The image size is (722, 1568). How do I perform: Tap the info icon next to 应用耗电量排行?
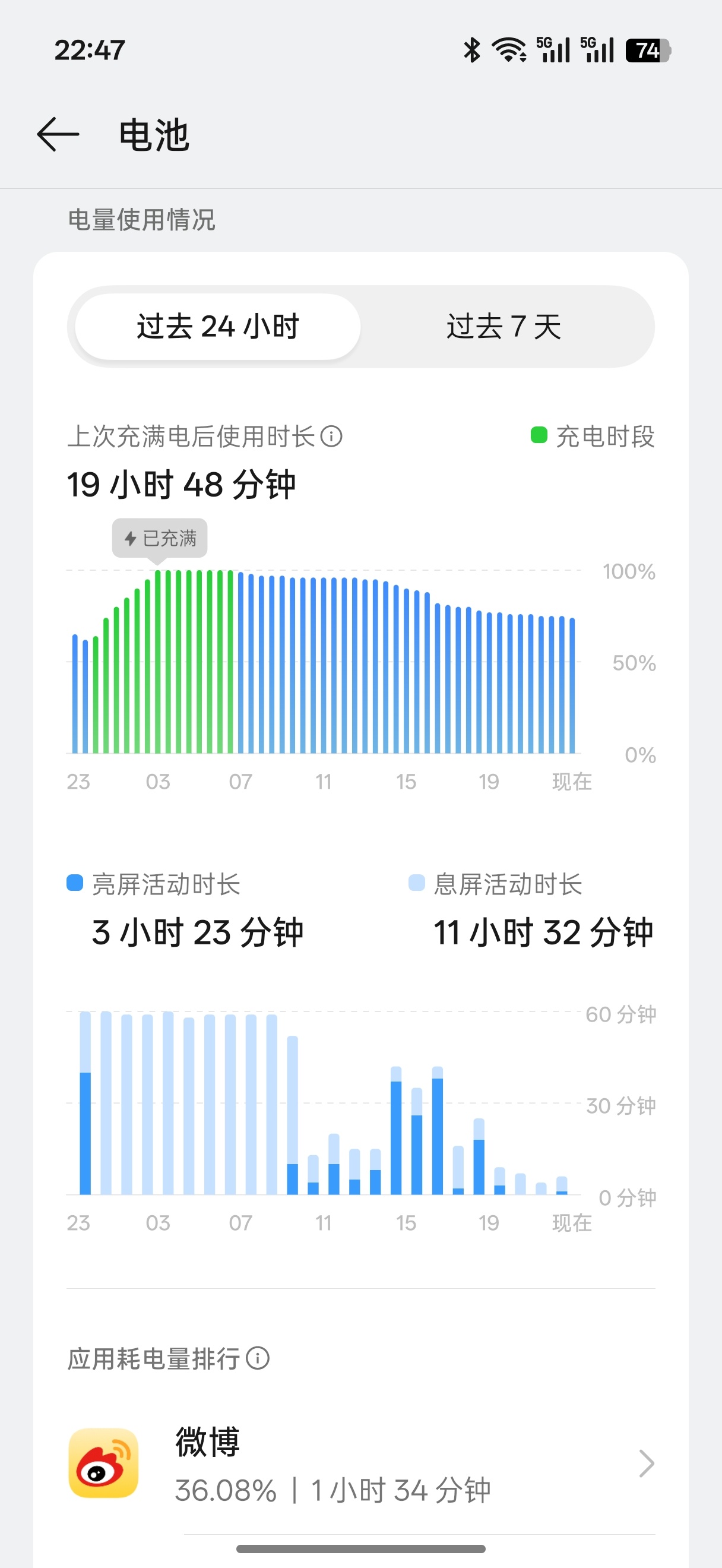click(x=258, y=1358)
